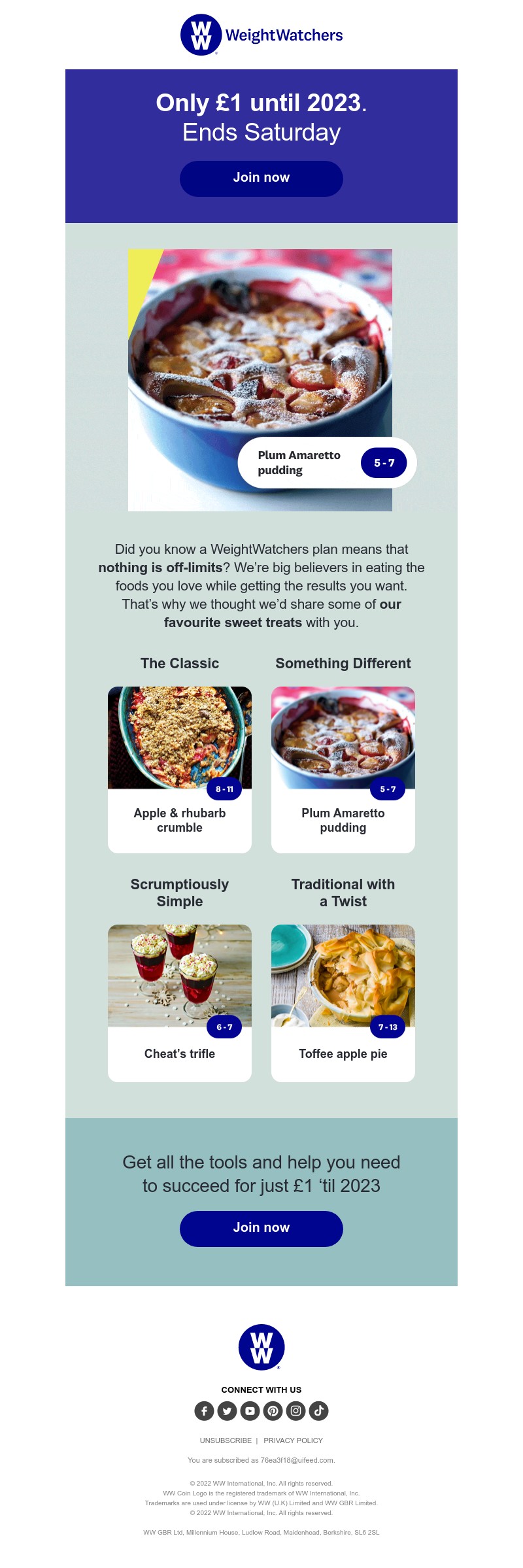The height and width of the screenshot is (1568, 523).
Task: Go to the WeightWatchers Pinterest page
Action: (x=273, y=1410)
